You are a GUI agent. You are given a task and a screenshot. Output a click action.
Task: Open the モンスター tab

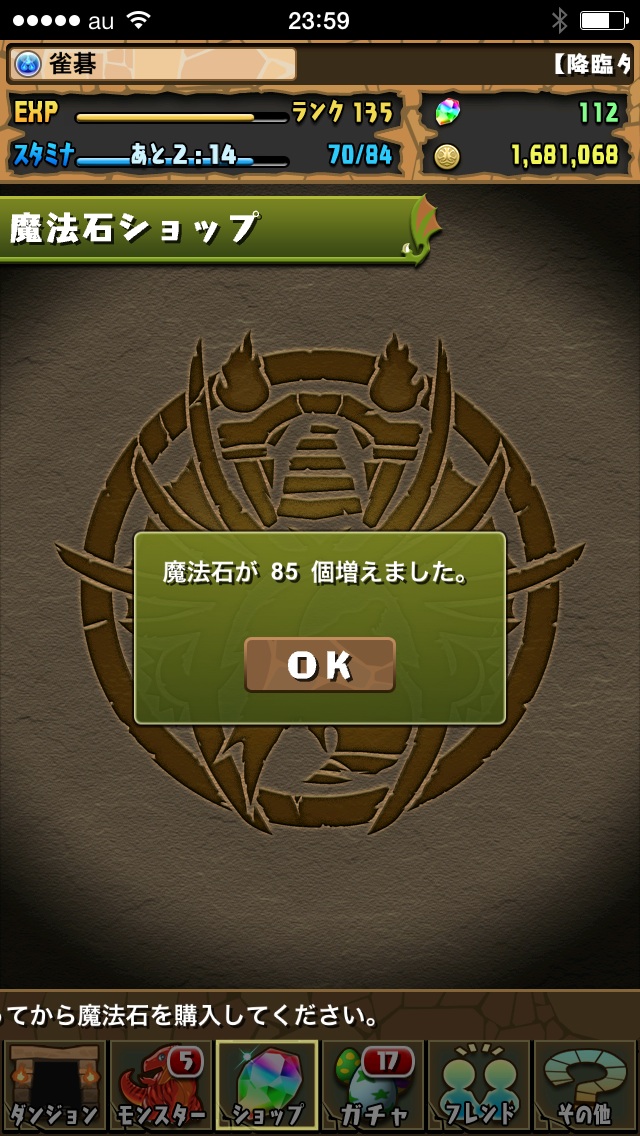pos(160,1085)
